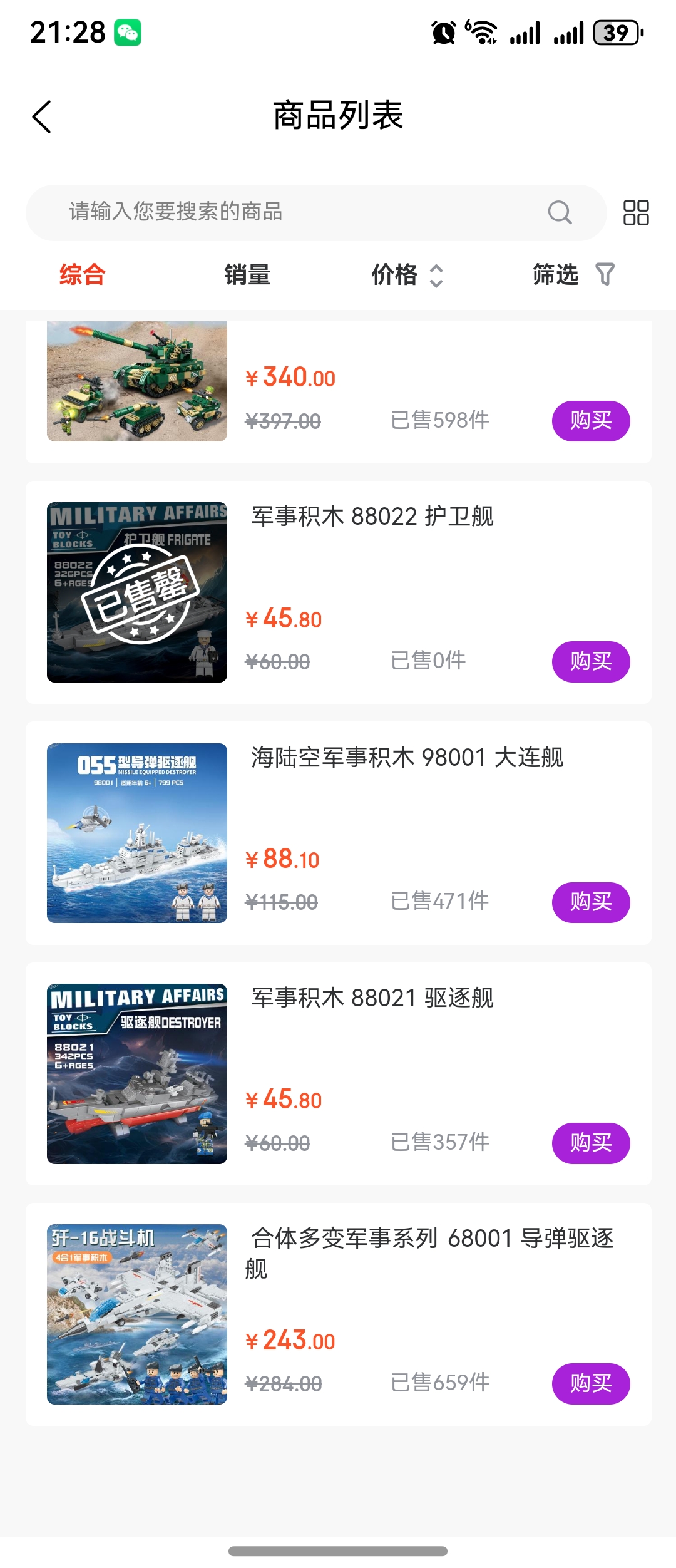Switch to grid layout view
The image size is (676, 1568).
point(636,213)
